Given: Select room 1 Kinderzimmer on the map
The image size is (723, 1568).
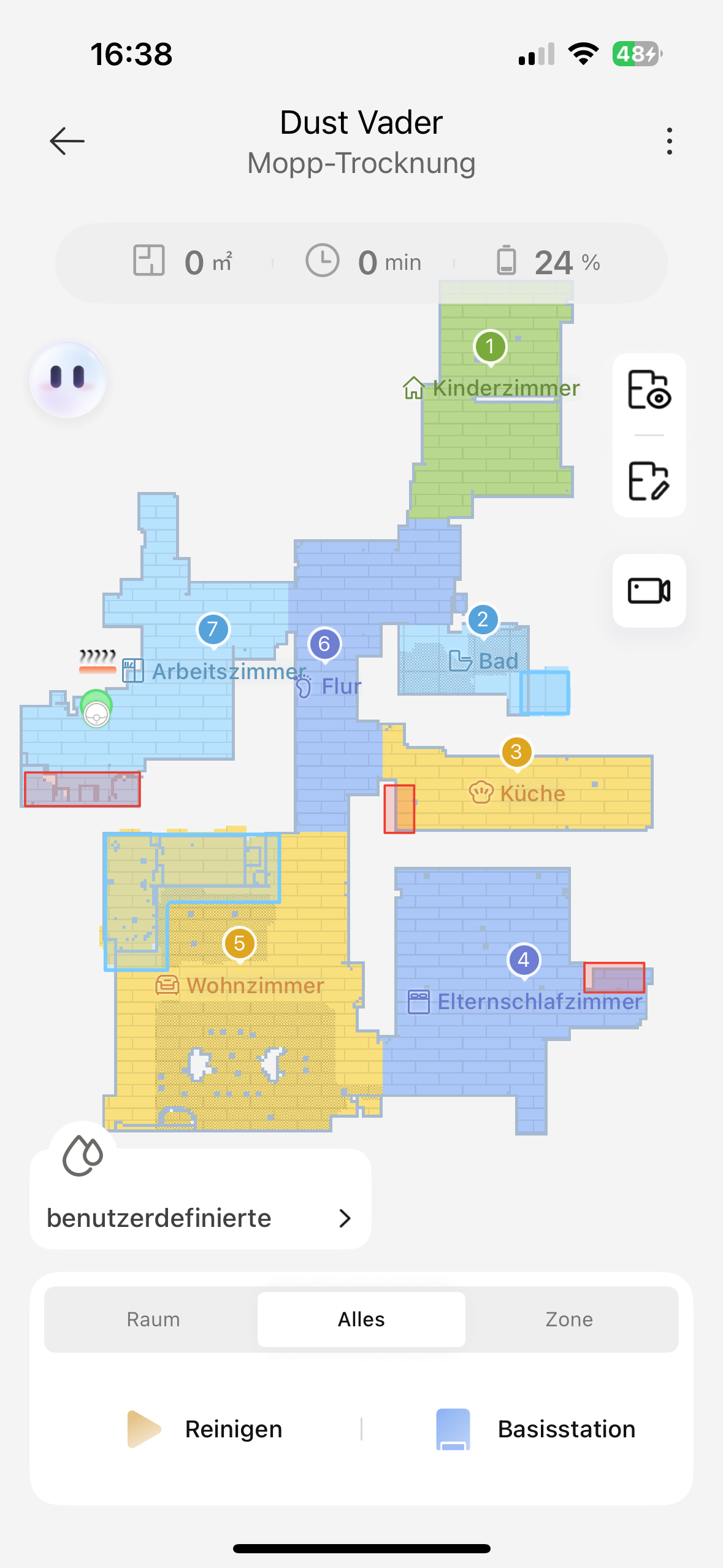Looking at the screenshot, I should (x=490, y=347).
